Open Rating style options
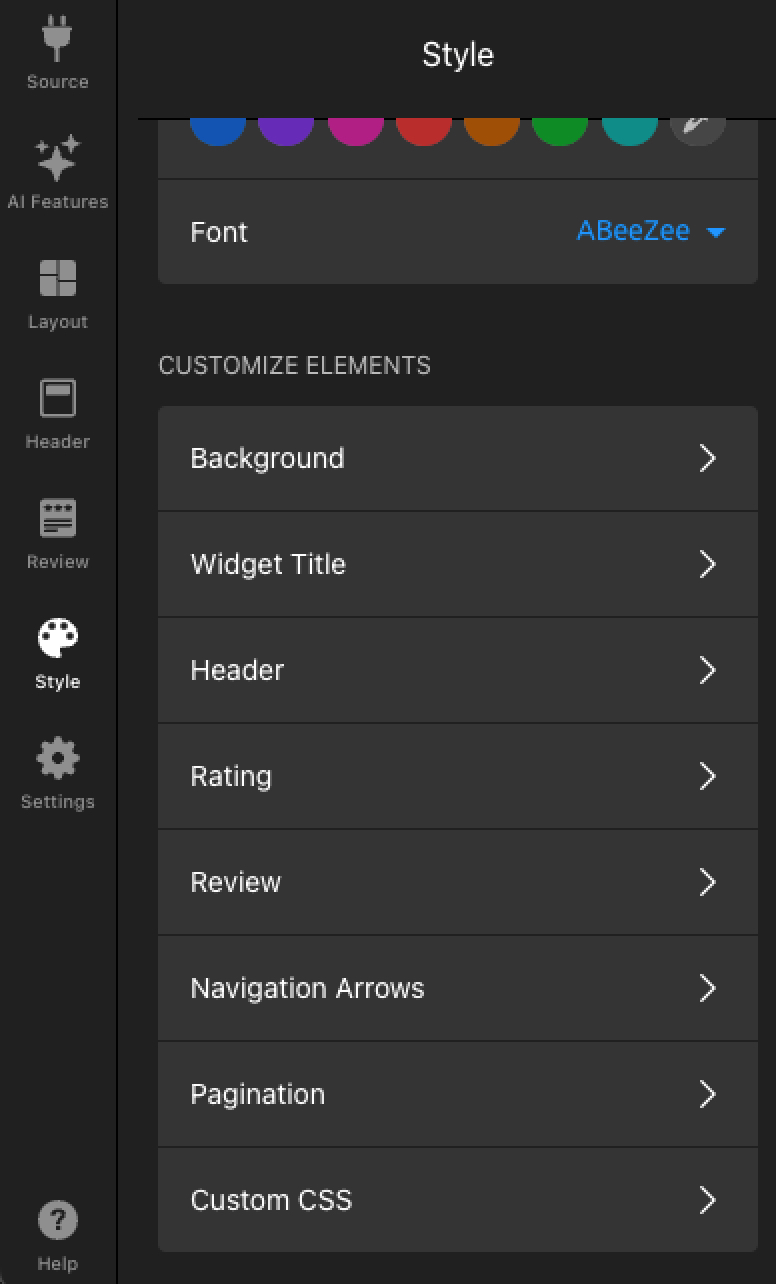776x1284 pixels. 457,776
